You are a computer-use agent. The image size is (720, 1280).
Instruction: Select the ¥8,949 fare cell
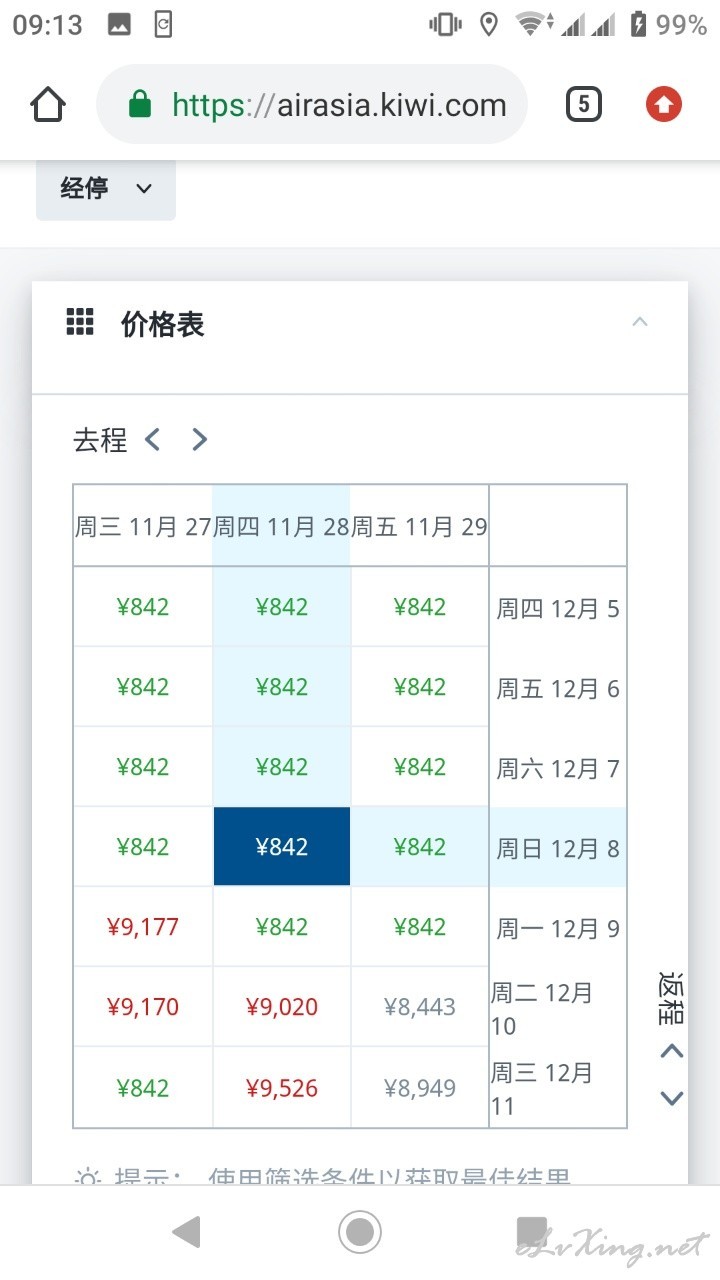(x=420, y=1088)
